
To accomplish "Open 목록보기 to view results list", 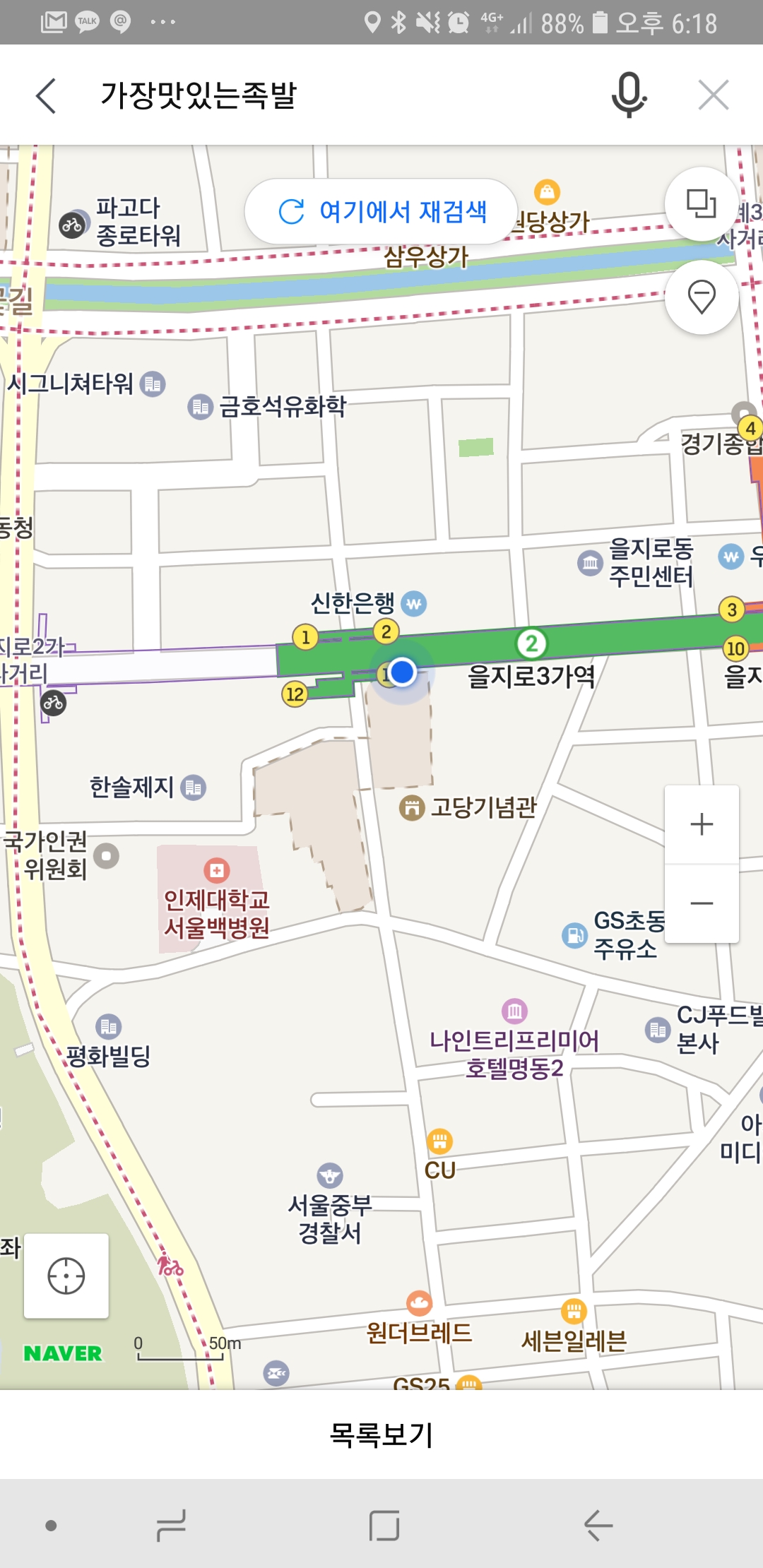I will (381, 1434).
